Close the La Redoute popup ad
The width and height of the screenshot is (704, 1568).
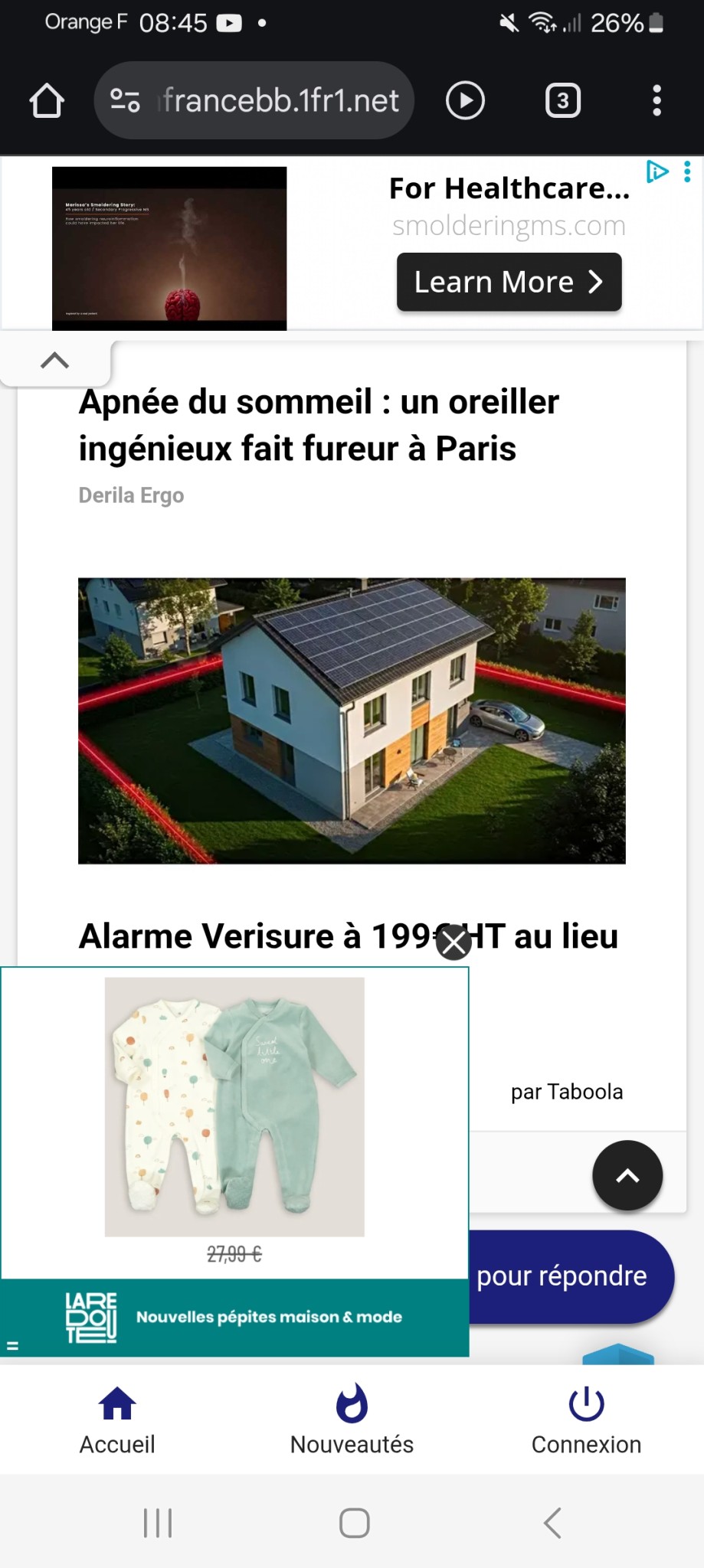click(x=454, y=943)
